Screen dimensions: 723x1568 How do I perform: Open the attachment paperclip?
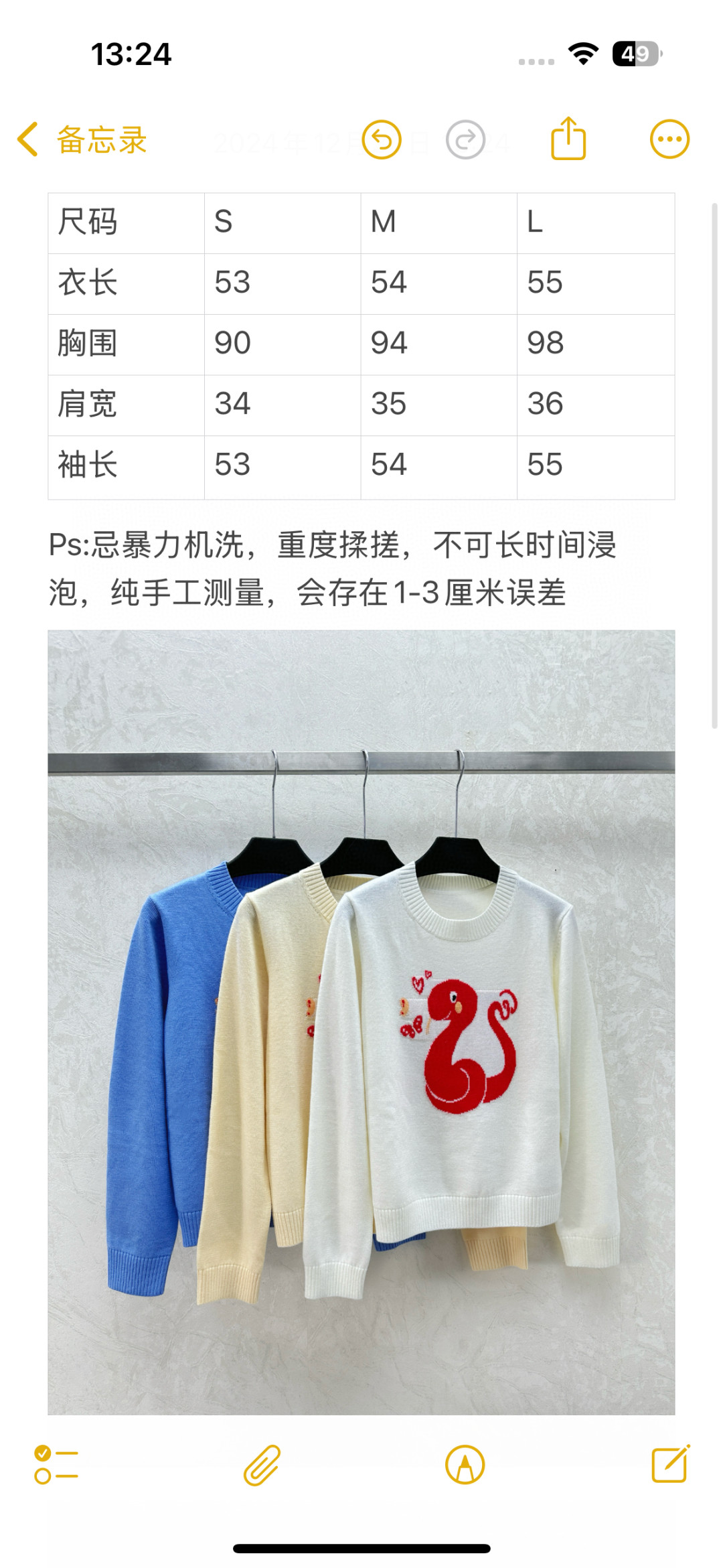262,1465
